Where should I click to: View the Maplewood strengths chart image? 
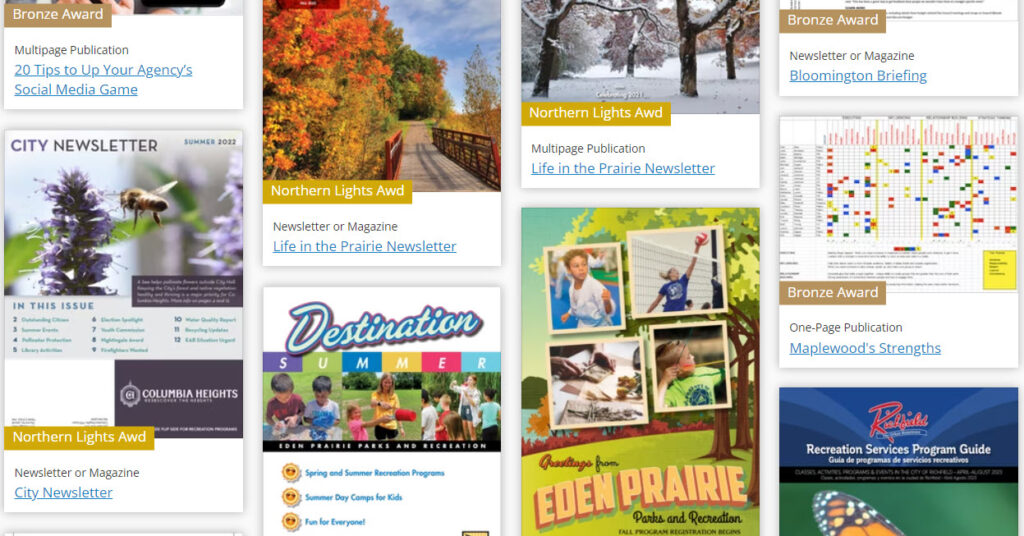pos(897,200)
